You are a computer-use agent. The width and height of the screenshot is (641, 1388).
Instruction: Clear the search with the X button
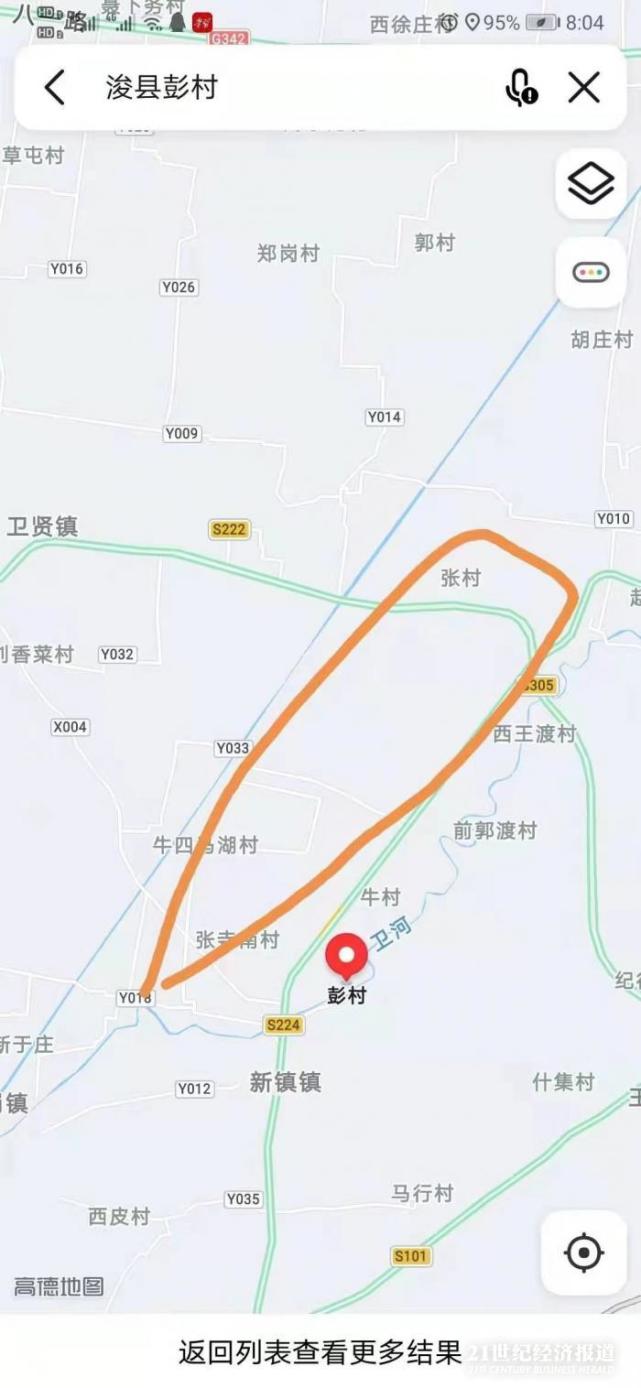coord(584,88)
